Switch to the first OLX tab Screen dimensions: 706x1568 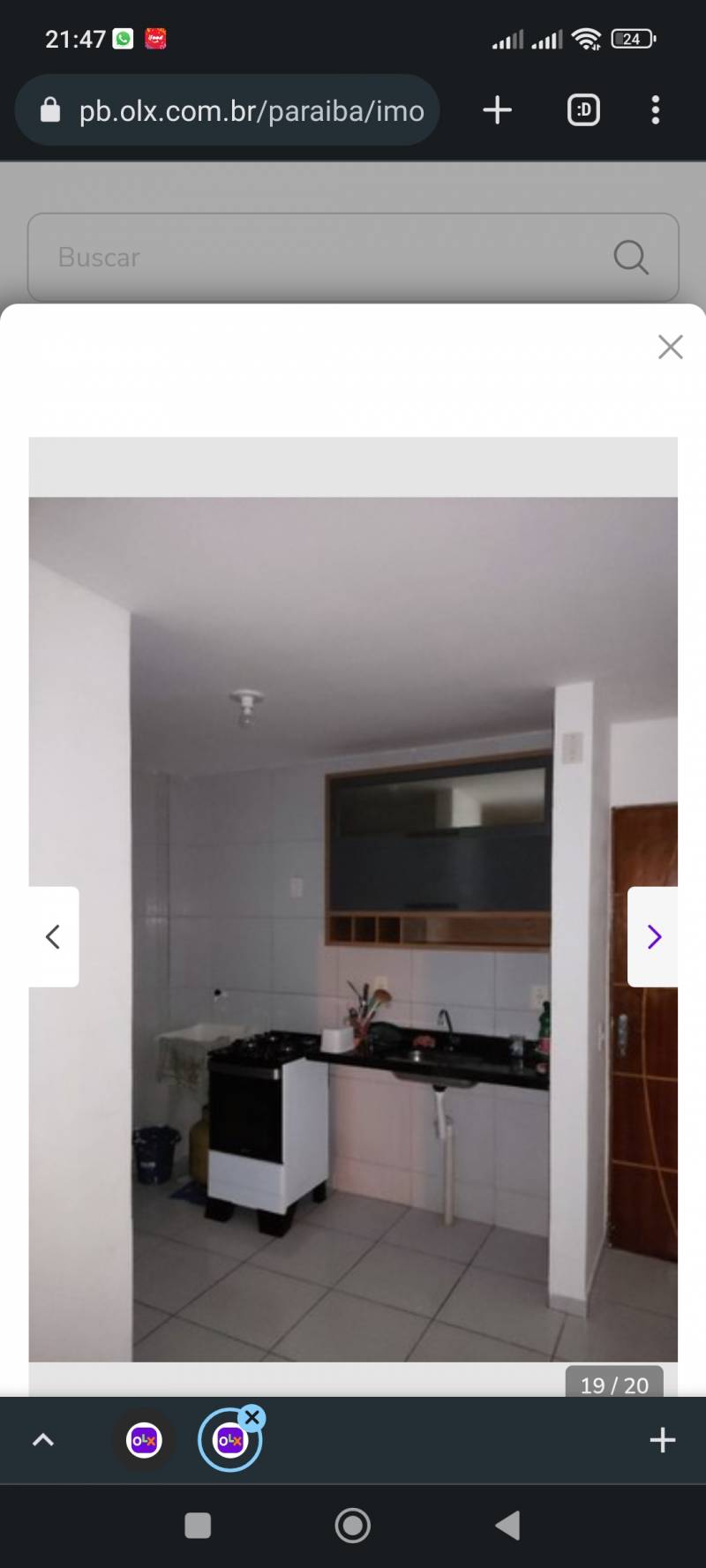click(144, 1441)
